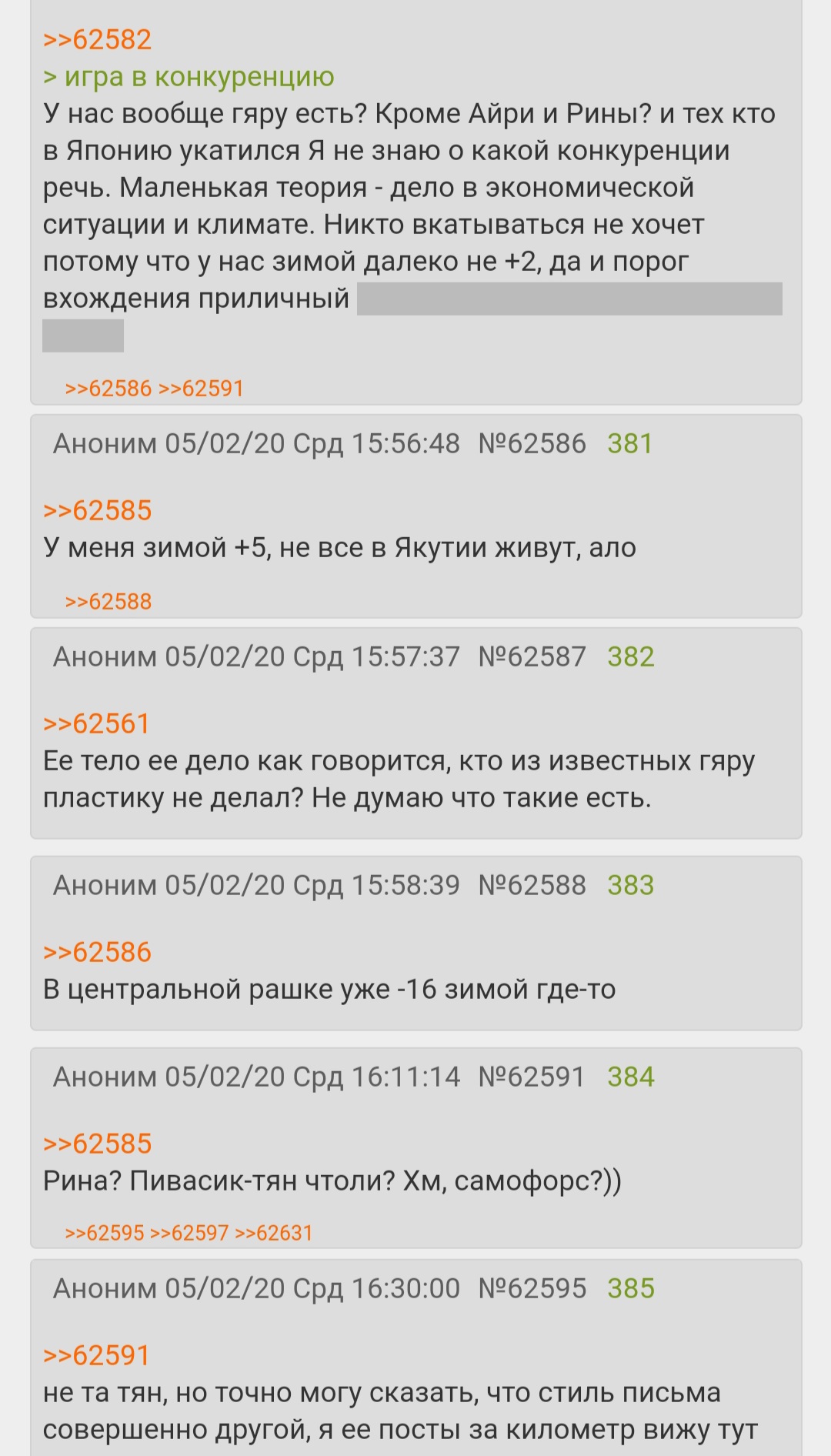Jump to reply >>62631
This screenshot has height=1456, width=831.
274,1233
